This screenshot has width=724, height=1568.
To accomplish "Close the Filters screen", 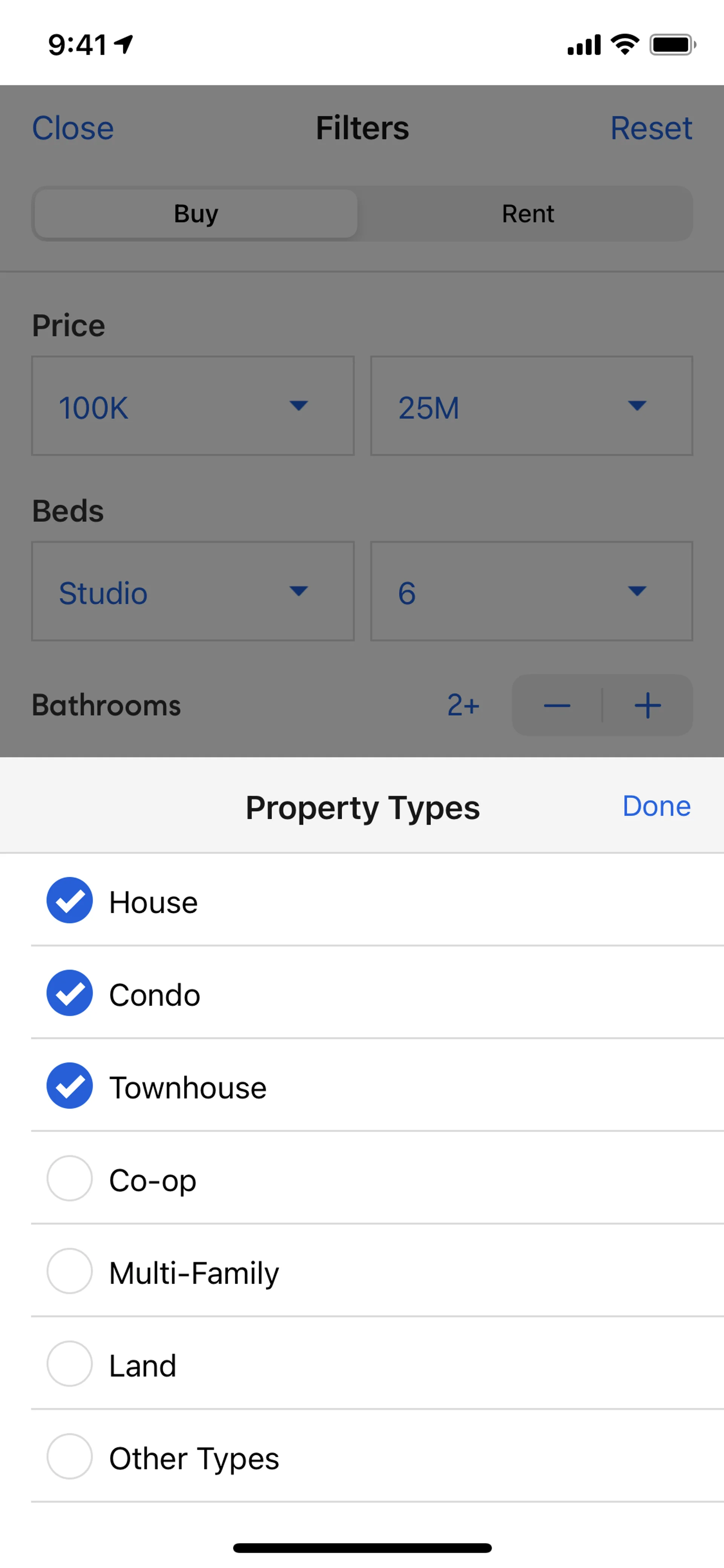I will [73, 128].
